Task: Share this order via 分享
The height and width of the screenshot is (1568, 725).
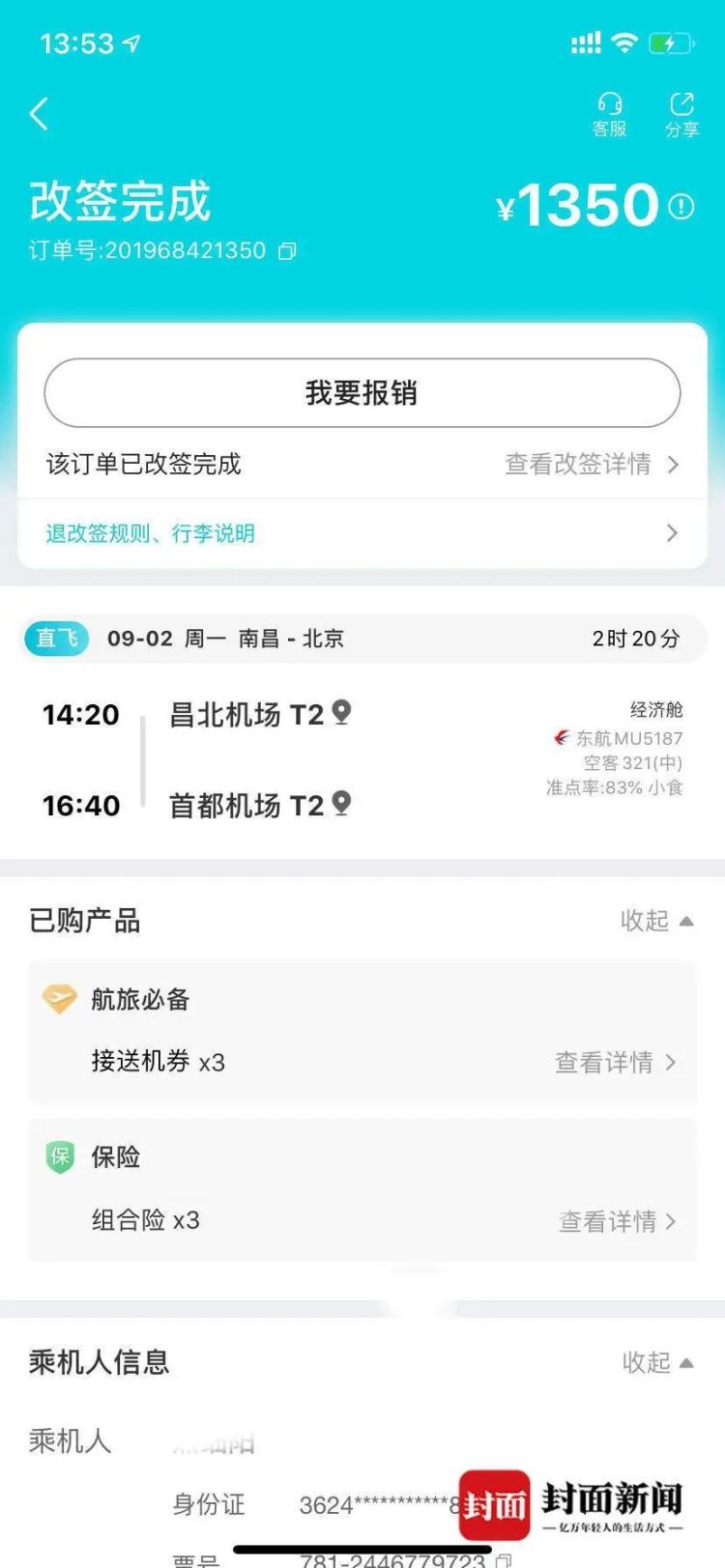Action: pyautogui.click(x=681, y=115)
